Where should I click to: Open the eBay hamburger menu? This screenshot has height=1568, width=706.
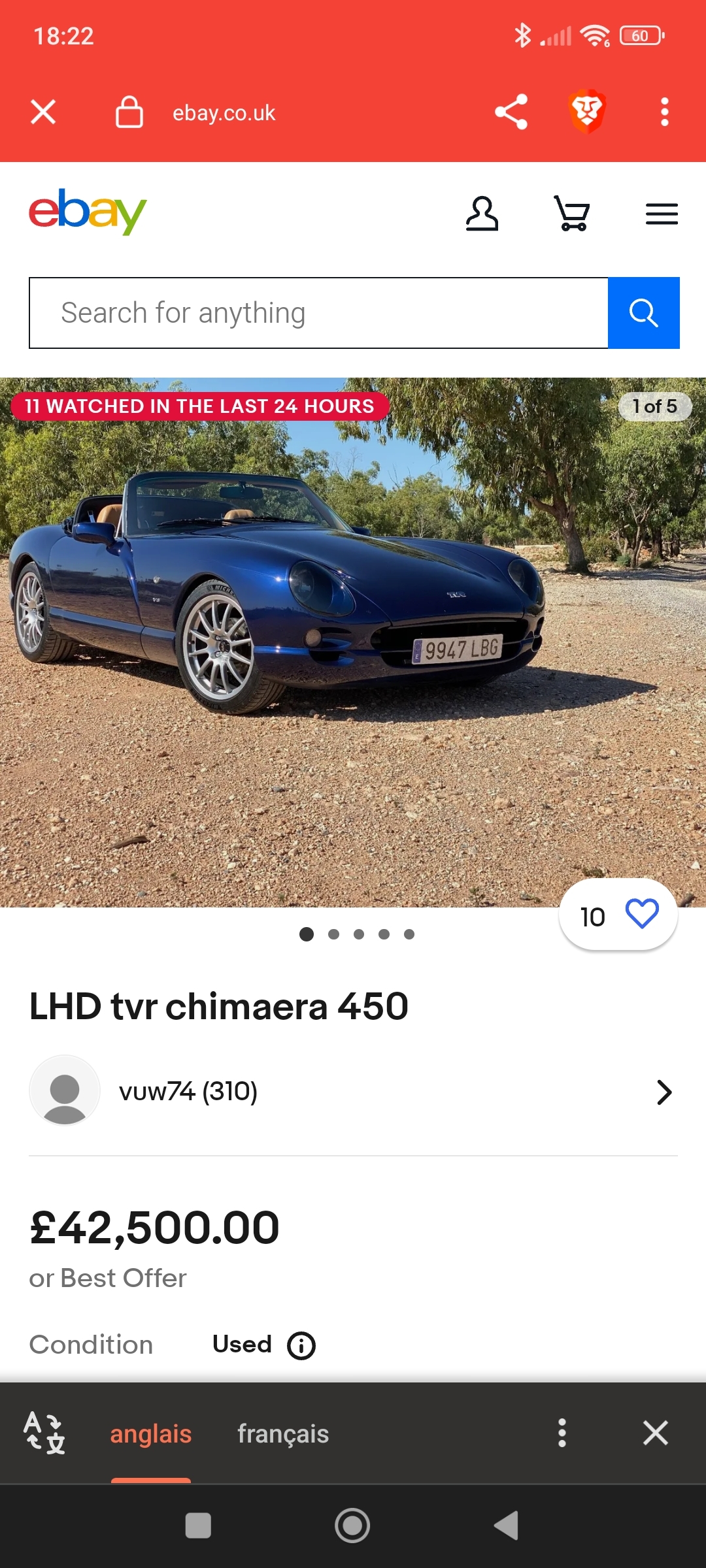[x=662, y=214]
